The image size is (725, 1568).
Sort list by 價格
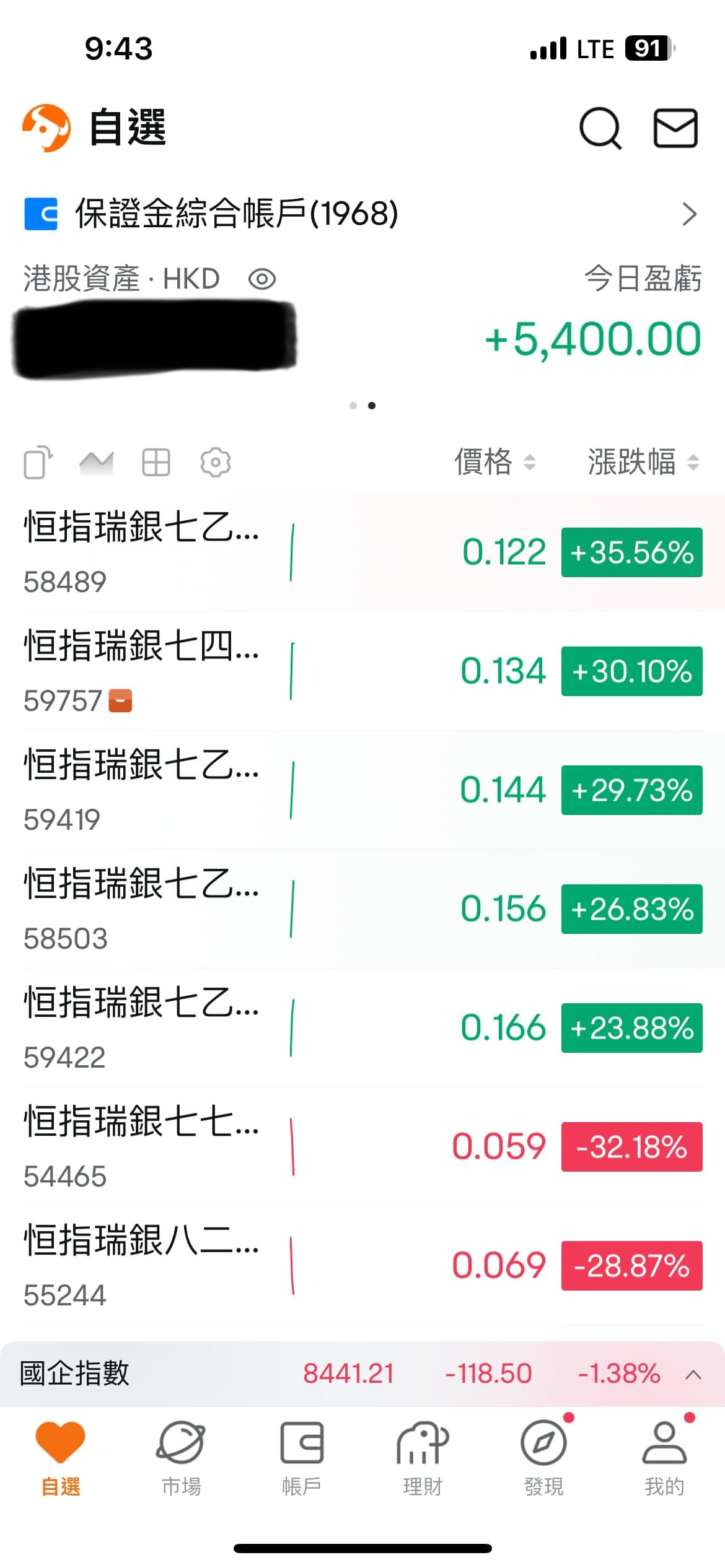494,462
